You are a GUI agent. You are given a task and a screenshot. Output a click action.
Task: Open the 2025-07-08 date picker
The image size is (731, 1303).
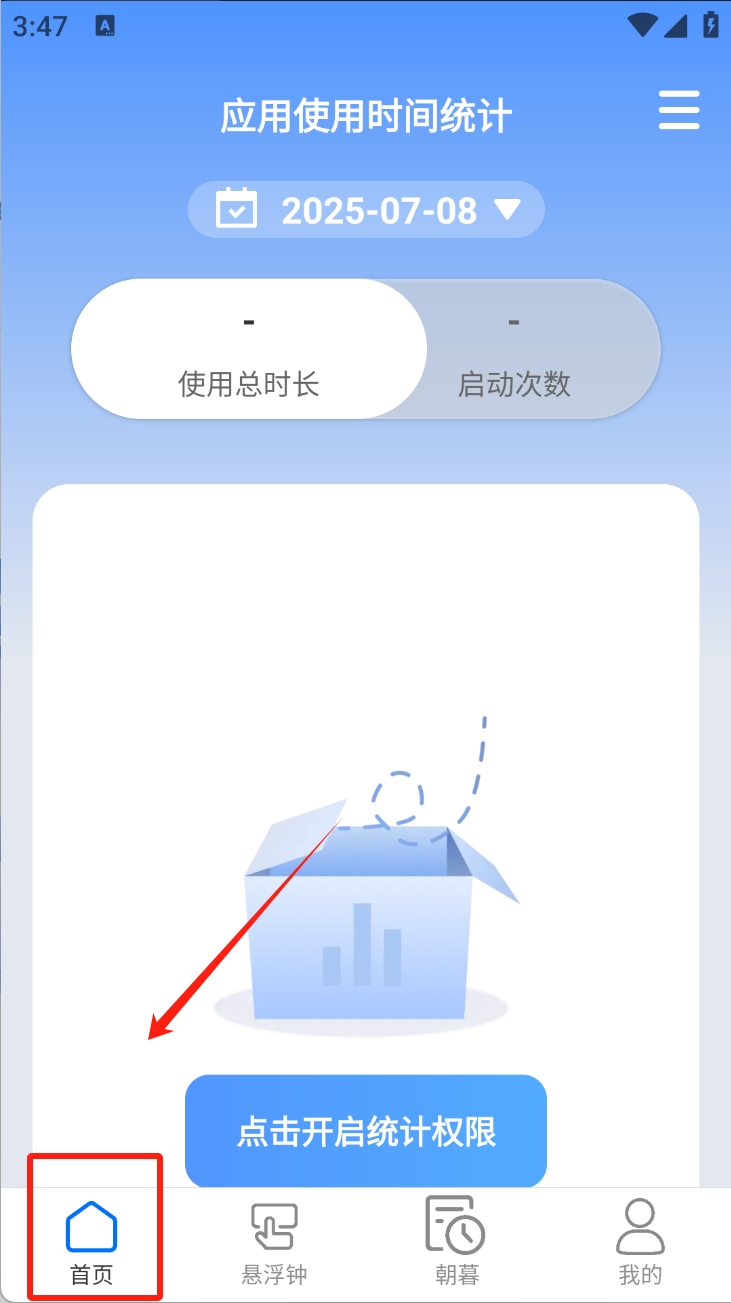(x=366, y=210)
